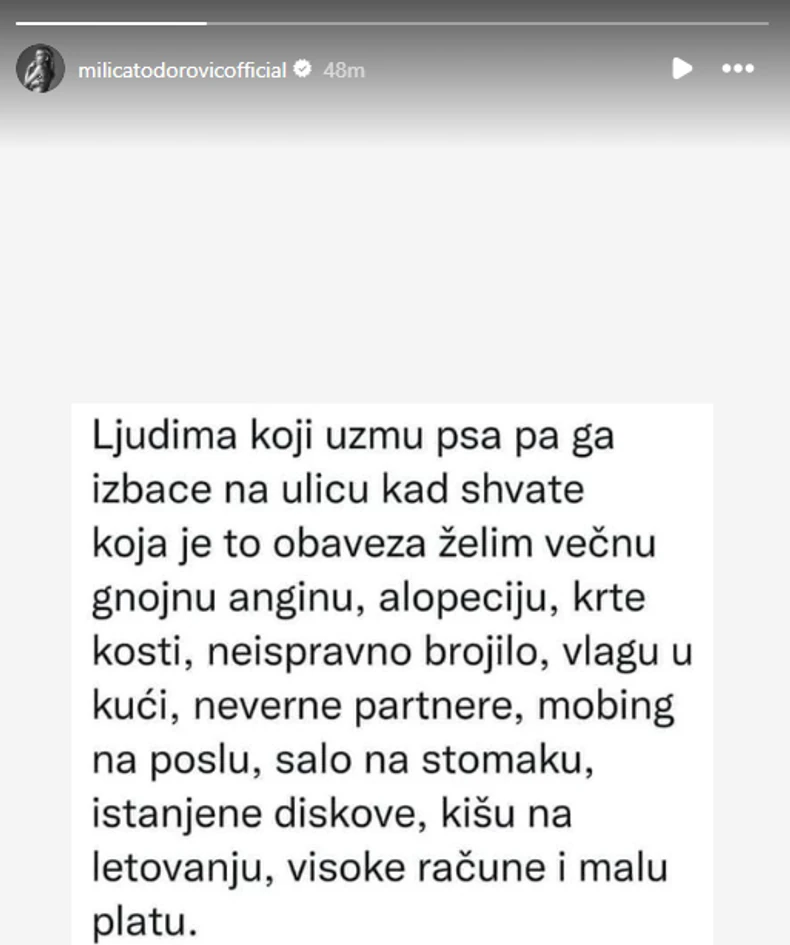
Task: Click the 48m timestamp label
Action: 344,69
